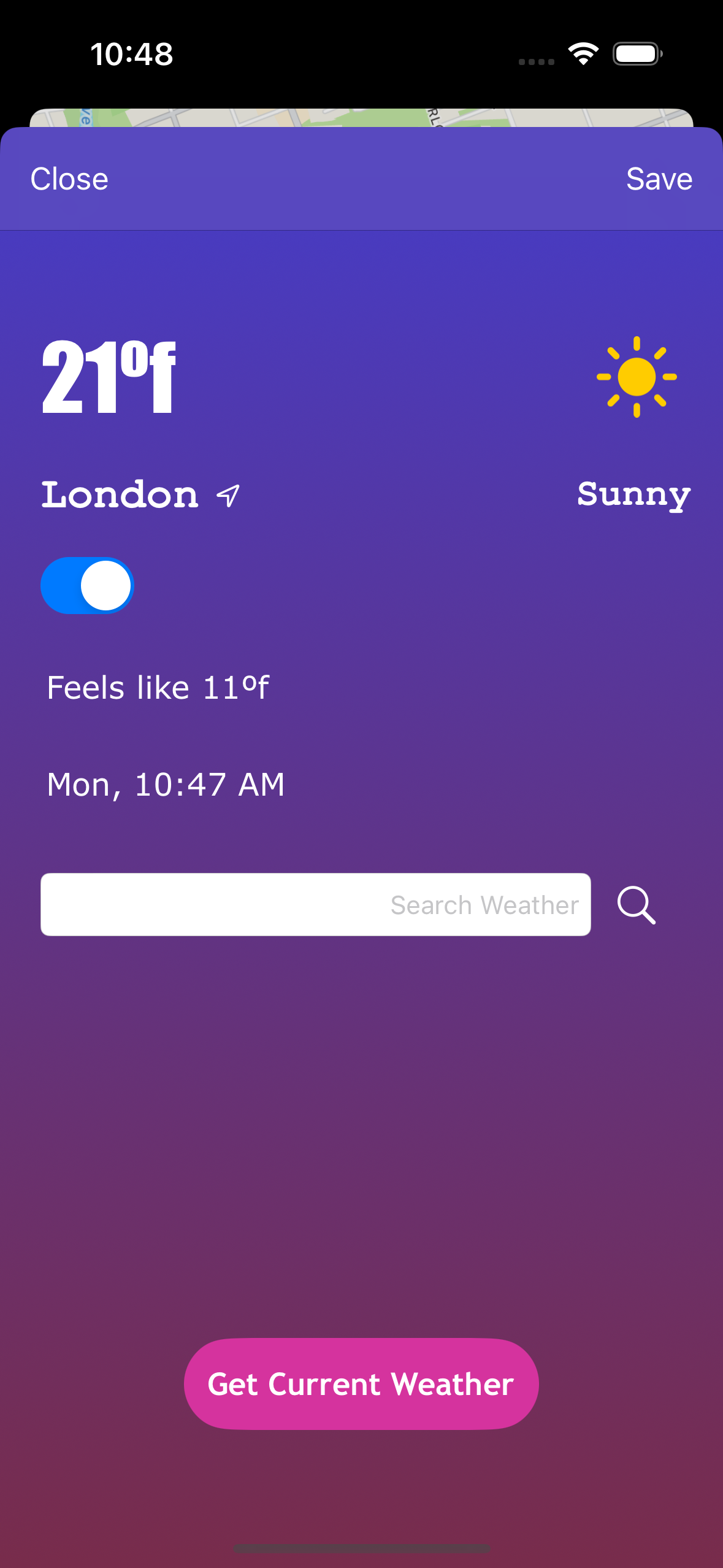Tap the large 21ºf temperature display
The height and width of the screenshot is (1568, 723).
tap(108, 377)
